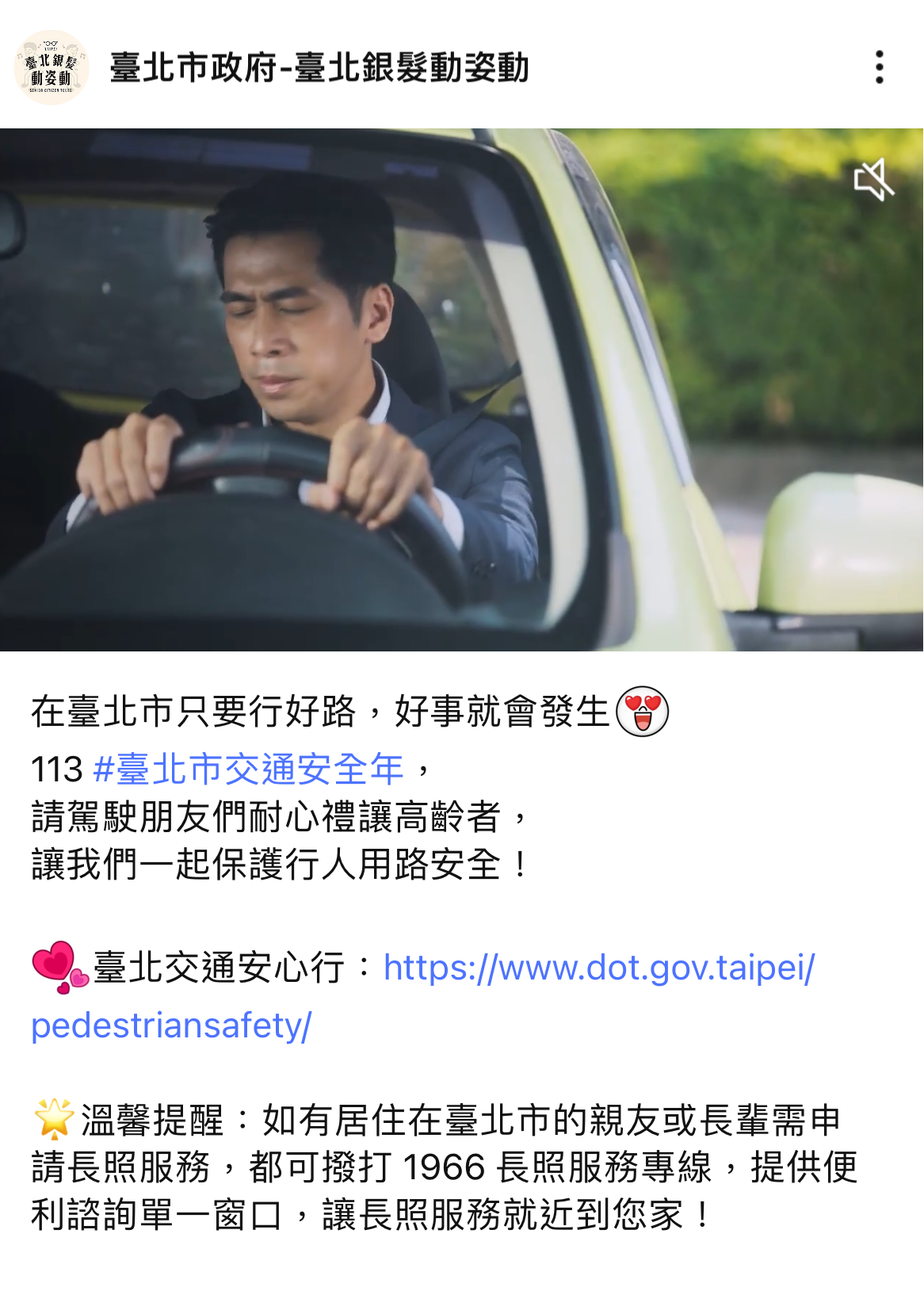924x1310 pixels.
Task: Unmute the video sound
Action: pos(873,180)
